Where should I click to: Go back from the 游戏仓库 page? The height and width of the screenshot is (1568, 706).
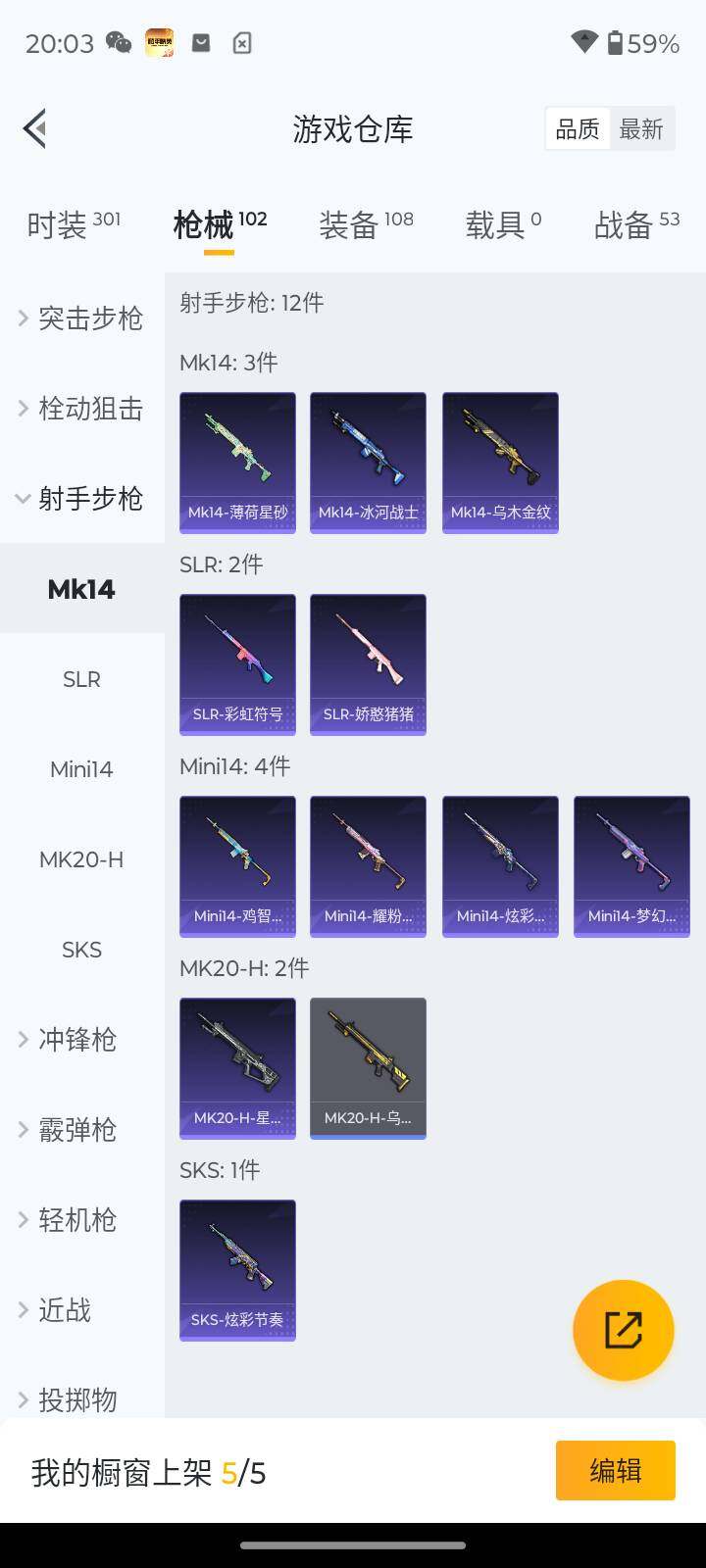pos(35,128)
